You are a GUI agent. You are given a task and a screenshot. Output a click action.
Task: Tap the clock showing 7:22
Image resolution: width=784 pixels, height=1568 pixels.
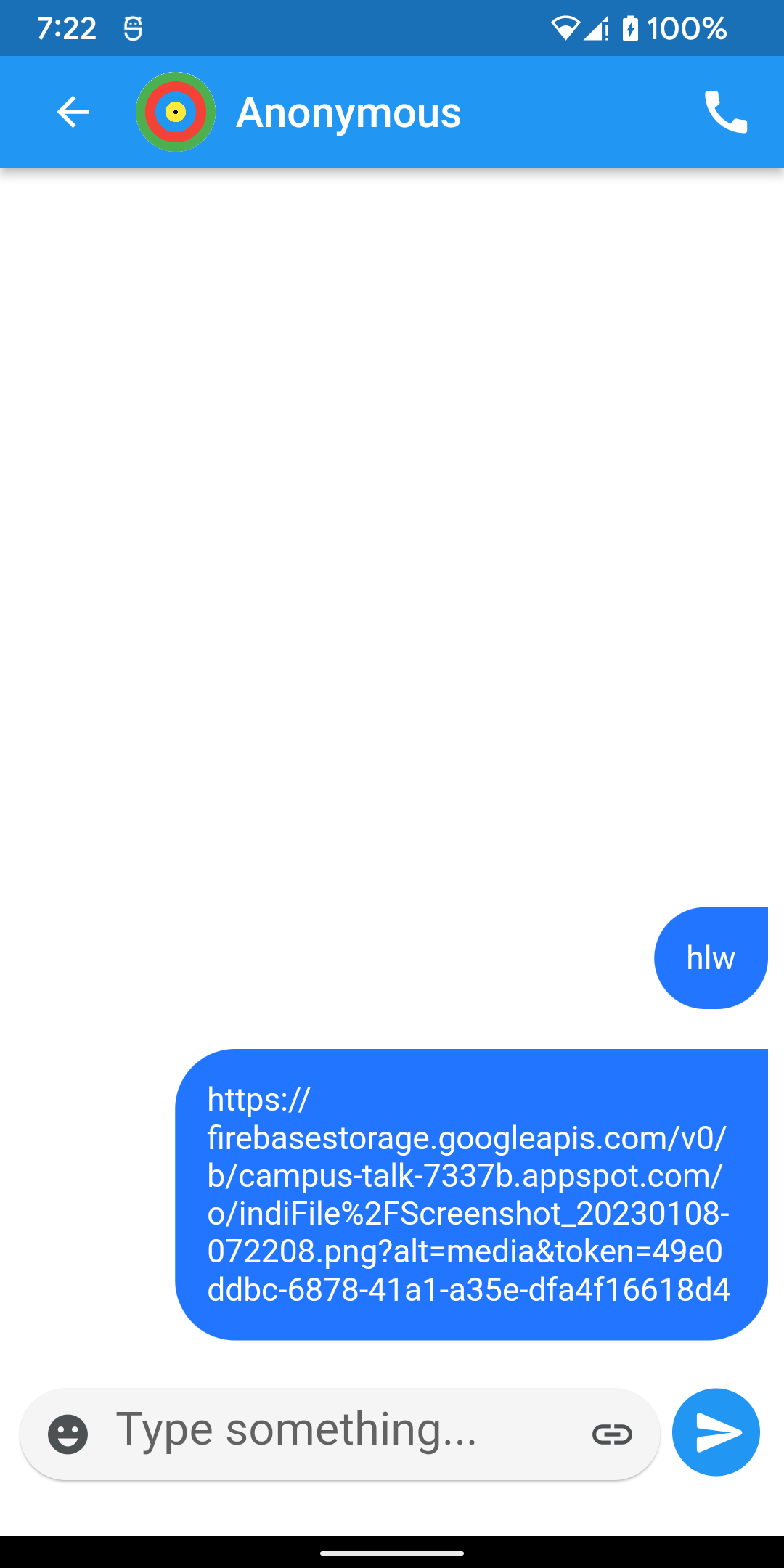click(65, 28)
